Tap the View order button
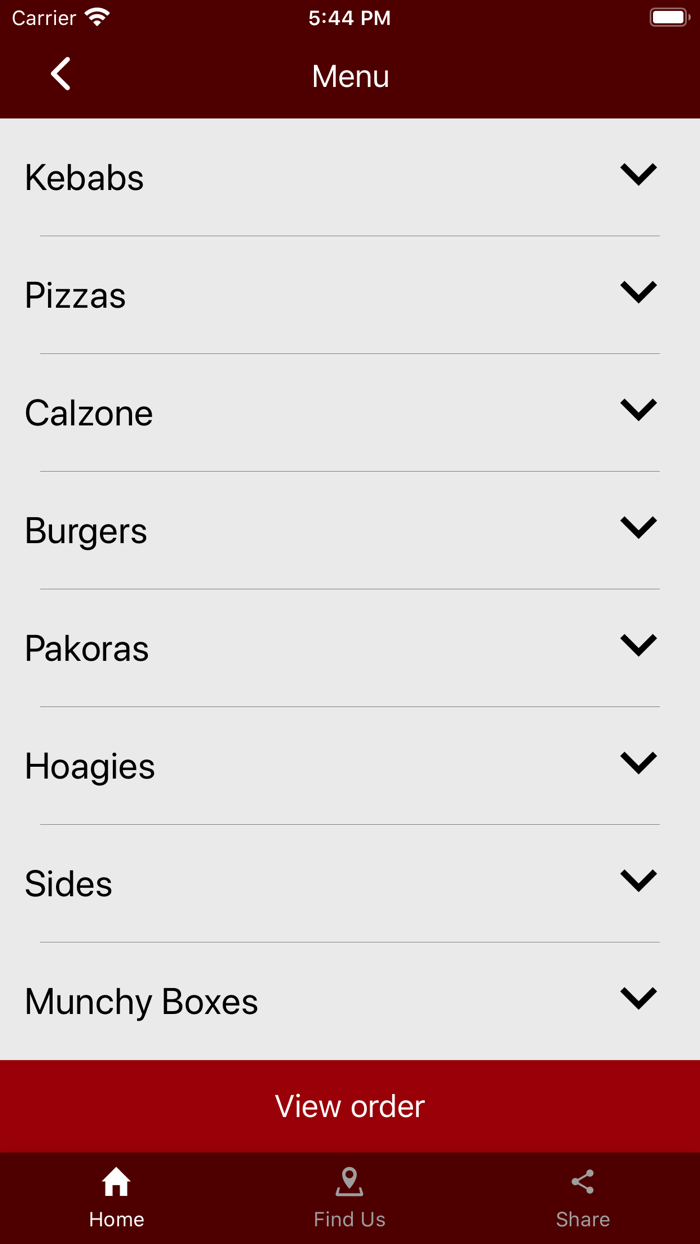 coord(350,1106)
